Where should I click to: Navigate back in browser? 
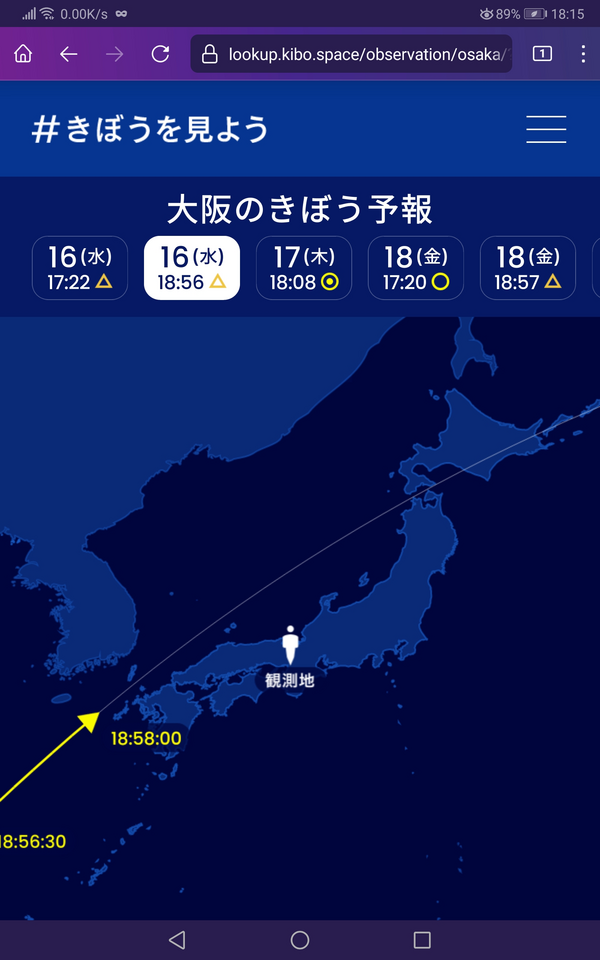click(69, 54)
